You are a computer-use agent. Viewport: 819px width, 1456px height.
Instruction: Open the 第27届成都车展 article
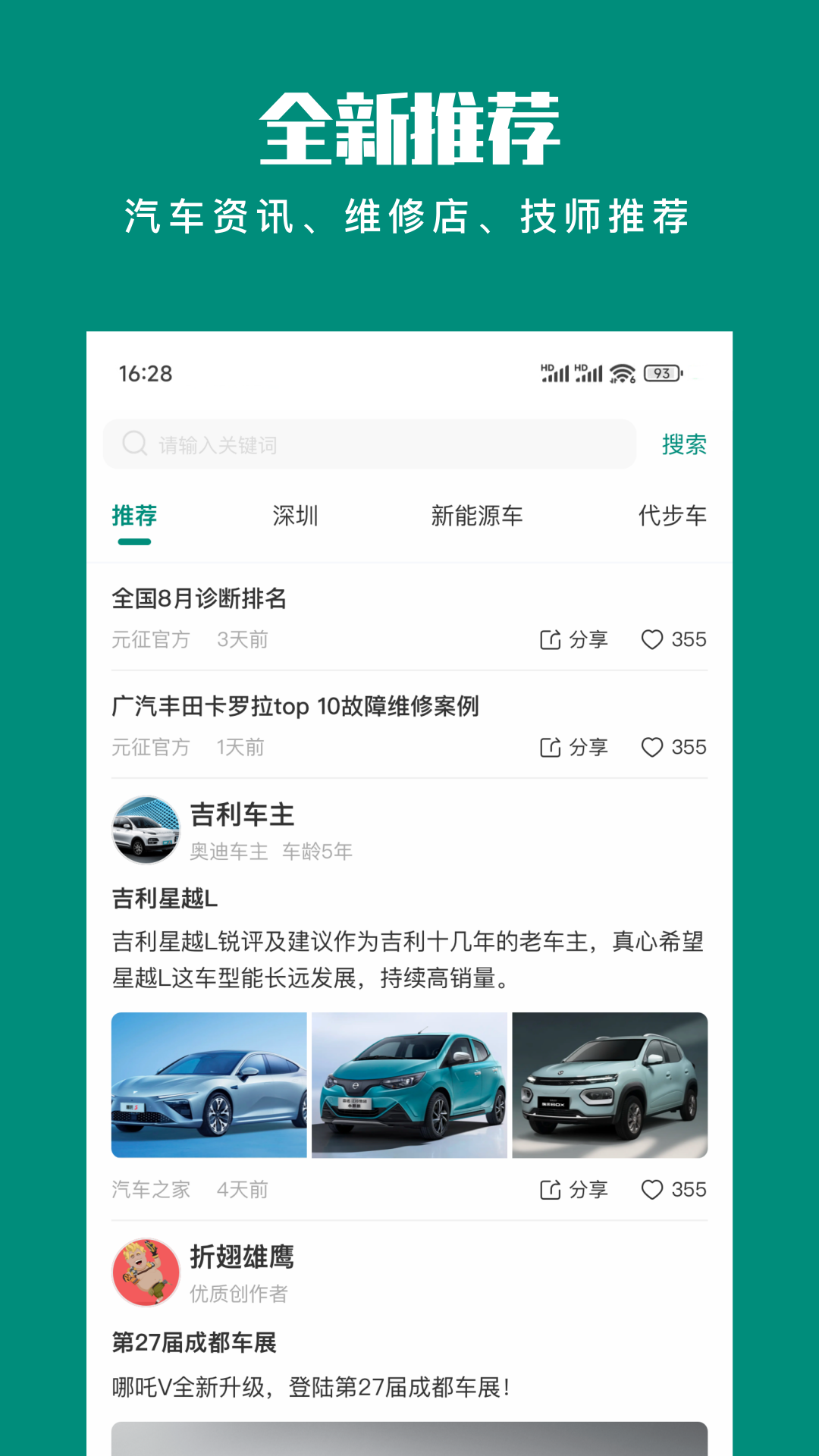click(194, 1343)
